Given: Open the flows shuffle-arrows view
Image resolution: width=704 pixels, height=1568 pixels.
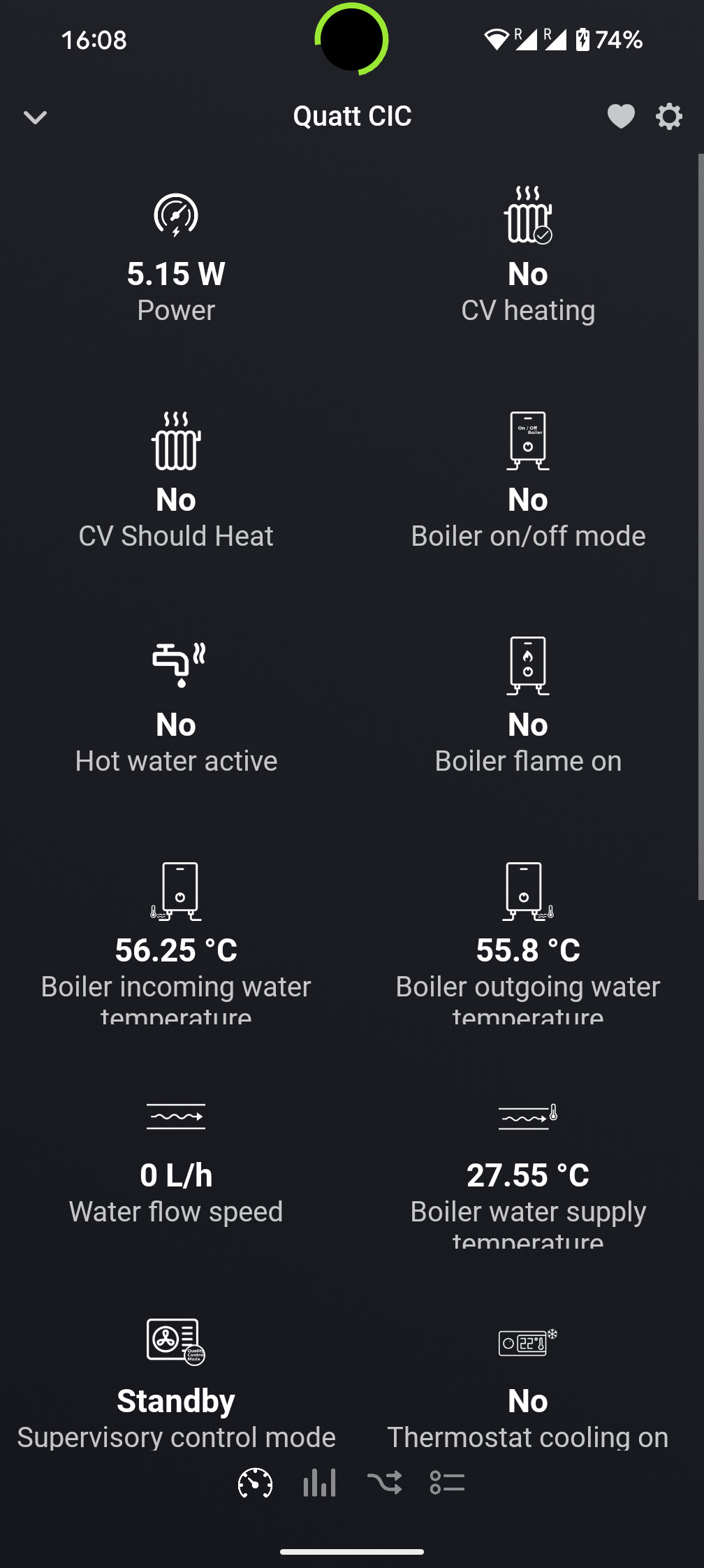Looking at the screenshot, I should [384, 1483].
